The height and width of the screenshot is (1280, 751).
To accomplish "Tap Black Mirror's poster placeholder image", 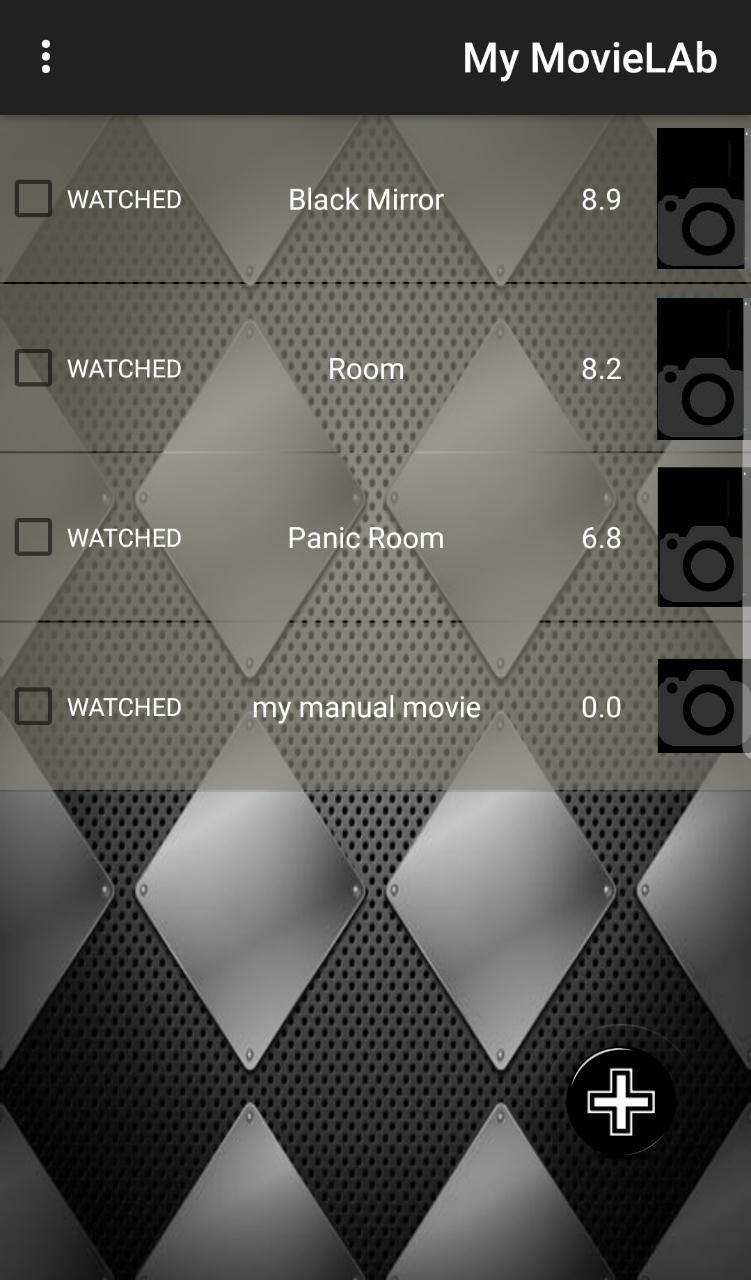I will click(x=700, y=198).
